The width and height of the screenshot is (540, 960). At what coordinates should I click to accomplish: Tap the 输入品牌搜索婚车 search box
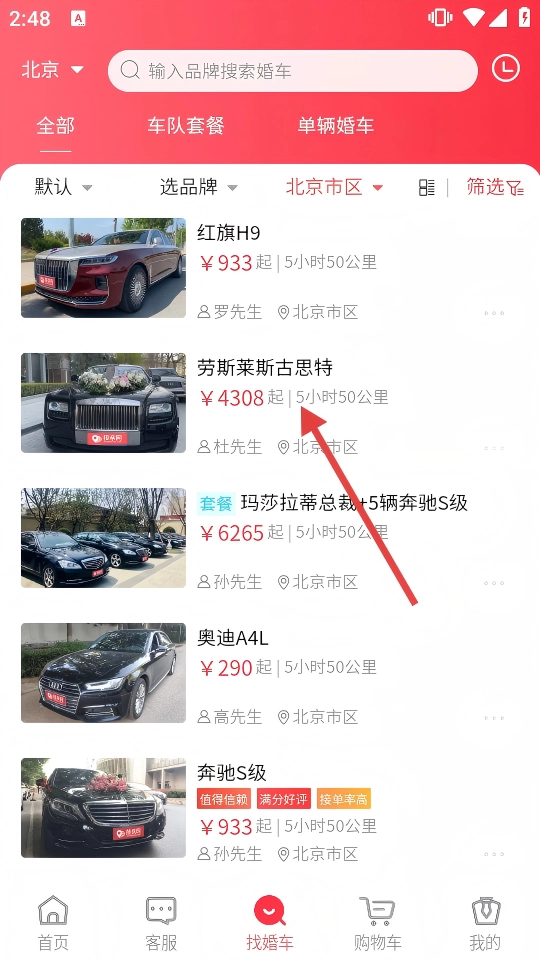click(x=293, y=71)
